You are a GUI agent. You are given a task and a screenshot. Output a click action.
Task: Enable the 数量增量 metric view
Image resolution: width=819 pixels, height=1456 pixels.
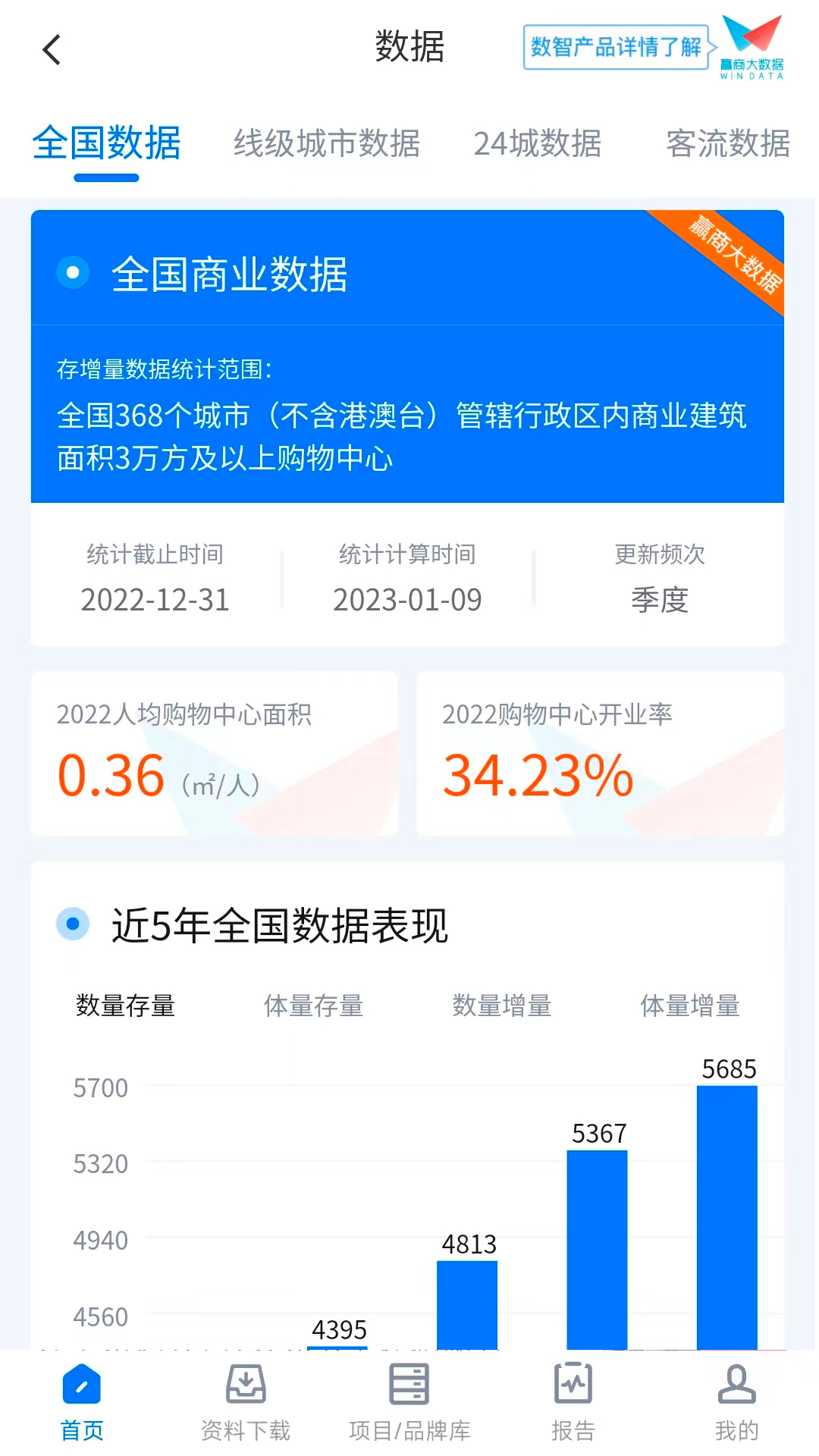tap(502, 1006)
